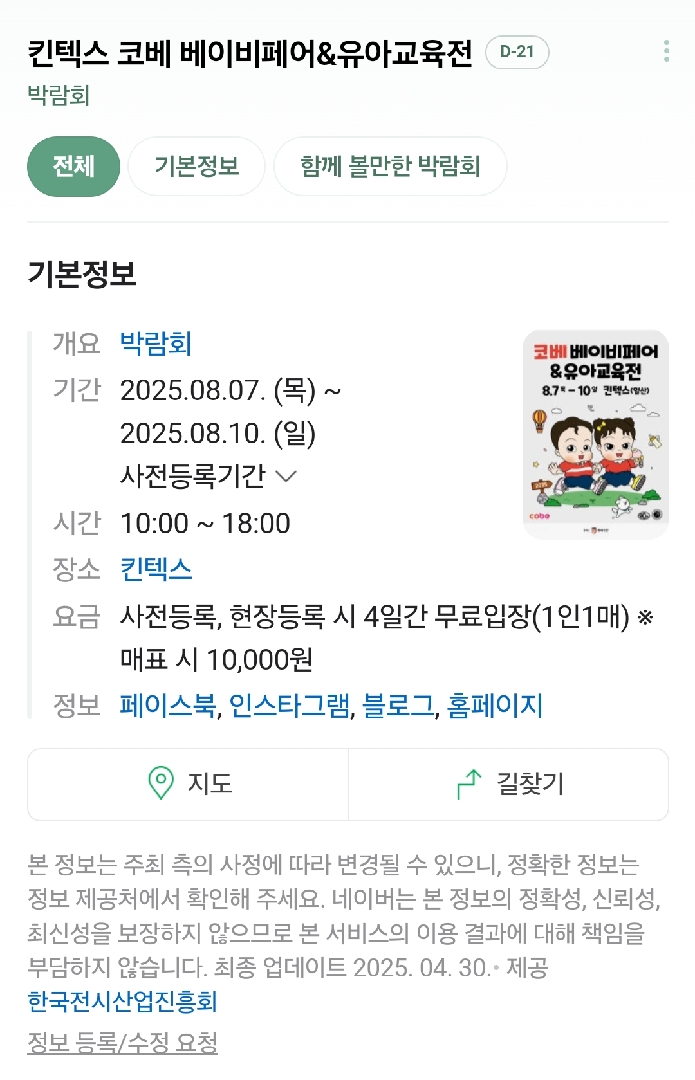Open the 페이스북 link
Image resolution: width=695 pixels, height=1080 pixels.
point(167,706)
